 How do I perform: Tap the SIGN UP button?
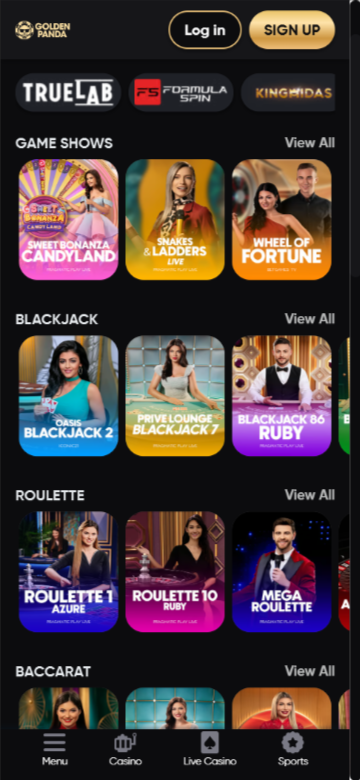tap(292, 30)
